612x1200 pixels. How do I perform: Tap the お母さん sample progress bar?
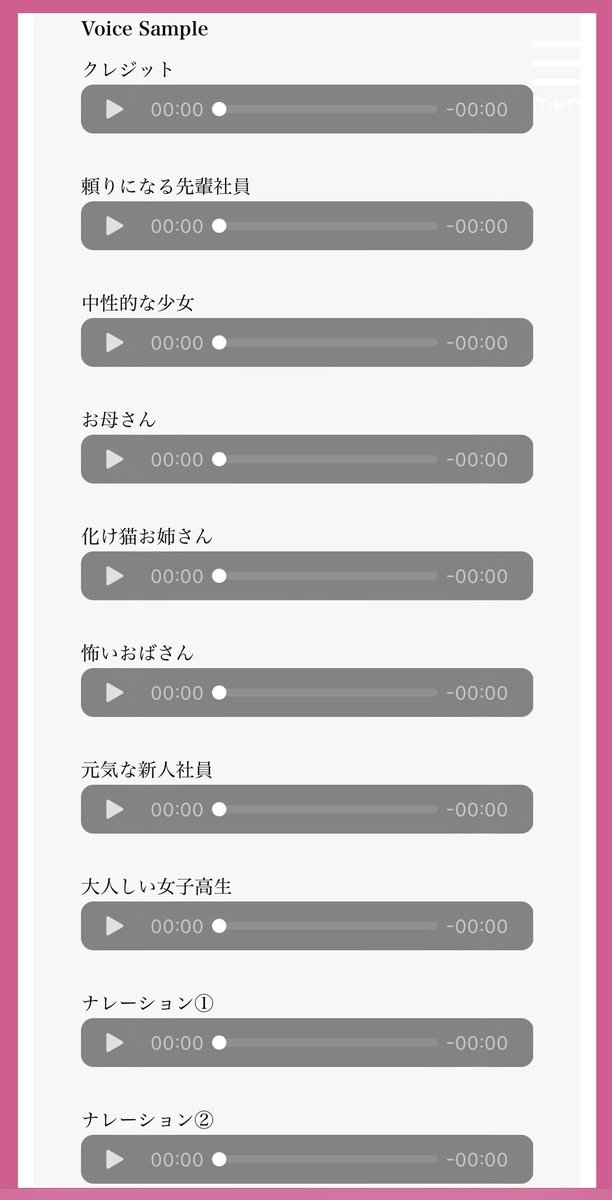coord(326,459)
